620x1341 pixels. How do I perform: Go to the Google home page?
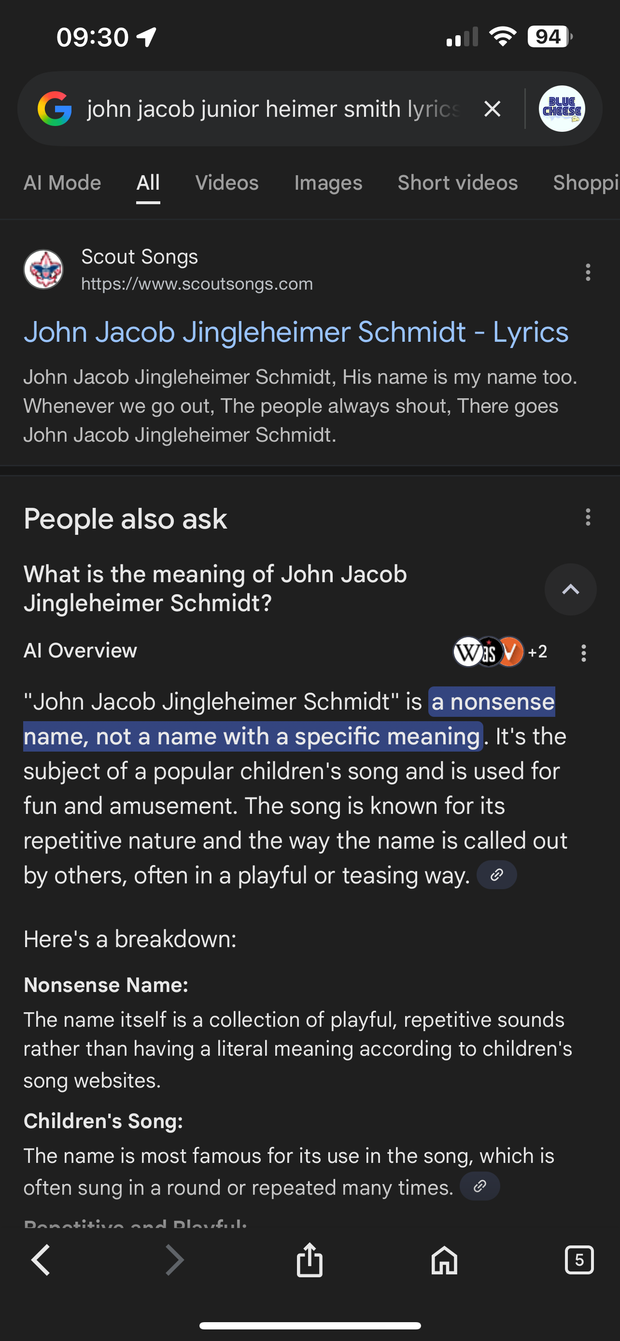(444, 1260)
